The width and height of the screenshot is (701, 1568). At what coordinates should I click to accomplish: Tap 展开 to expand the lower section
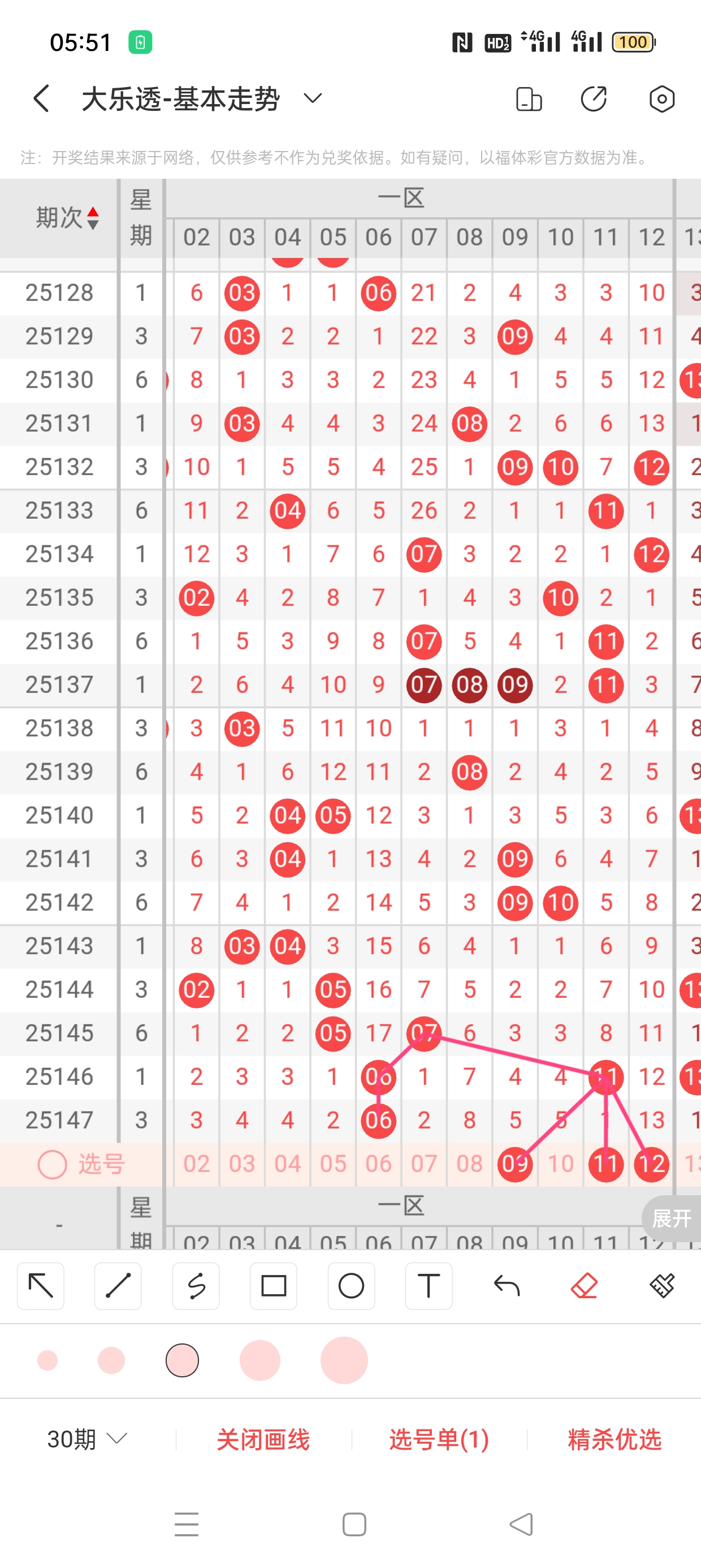671,1218
